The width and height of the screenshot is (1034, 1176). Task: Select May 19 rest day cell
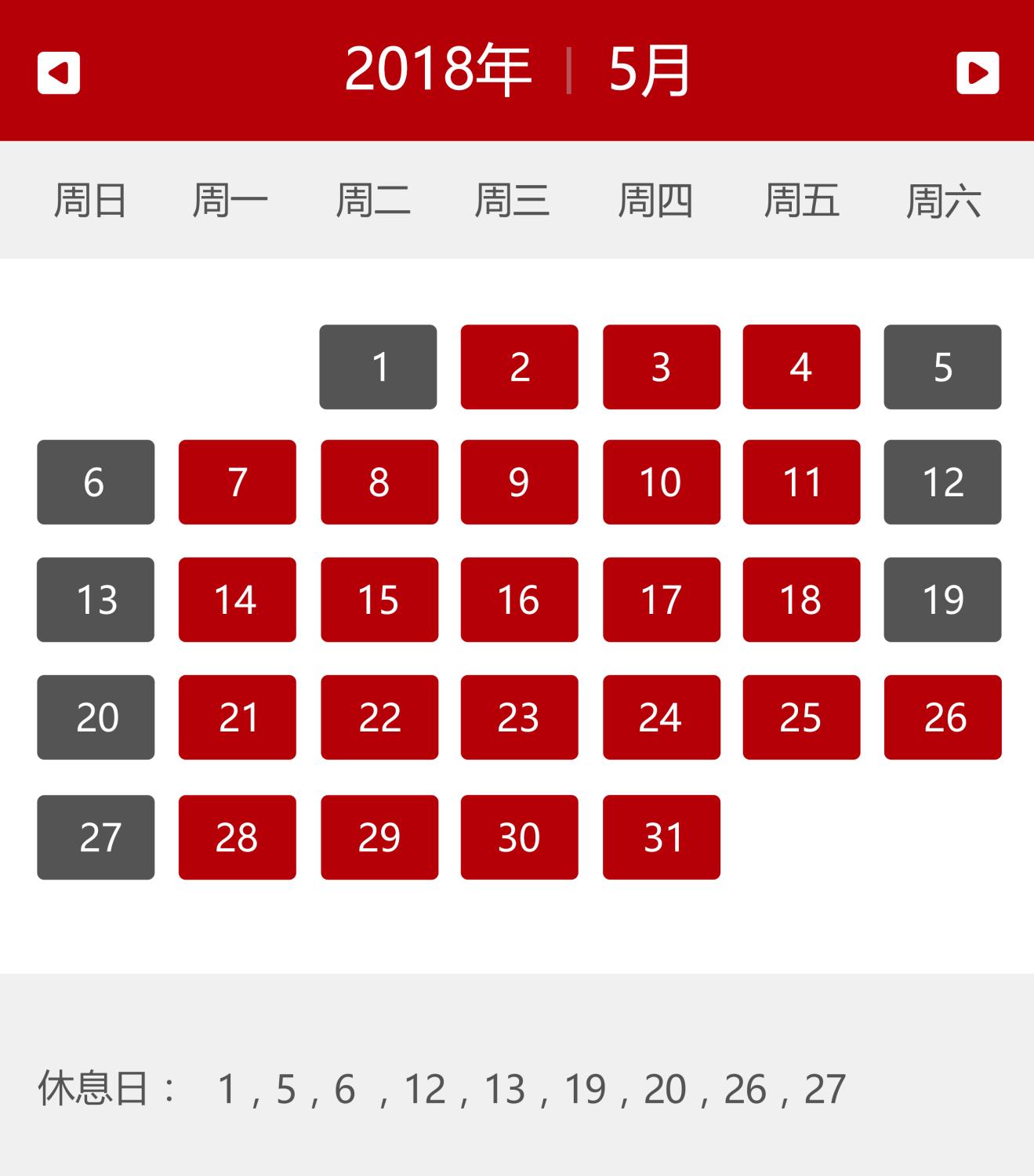942,601
